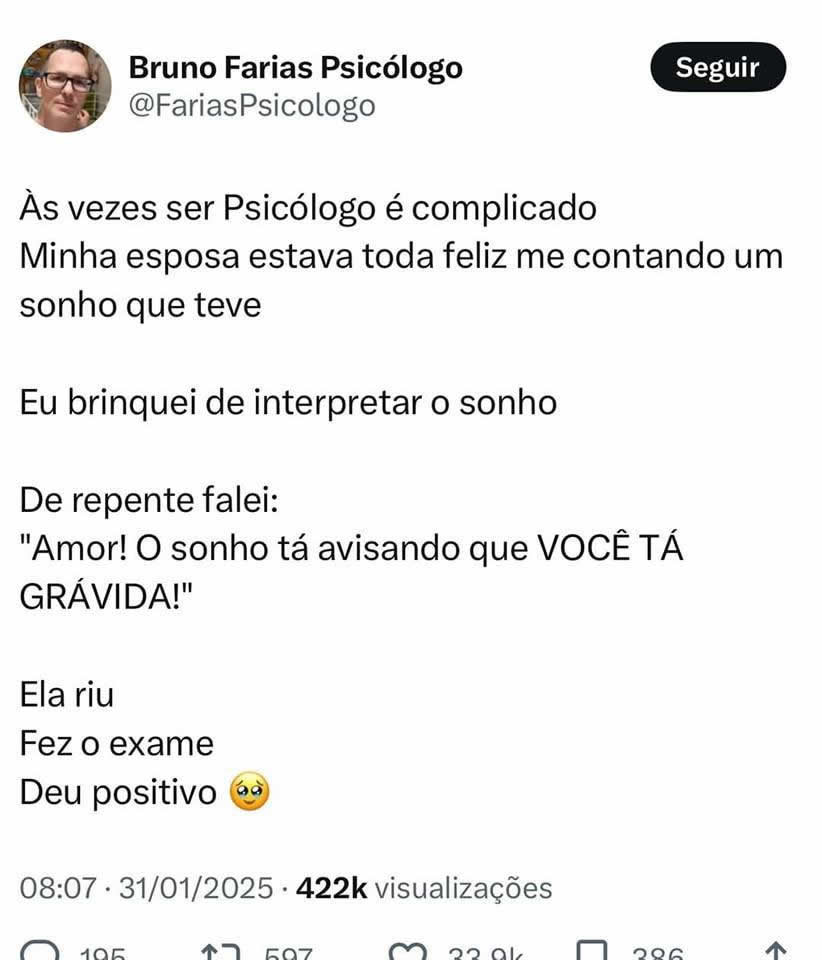Expand analytics via the 422k visualizações text

(395, 887)
